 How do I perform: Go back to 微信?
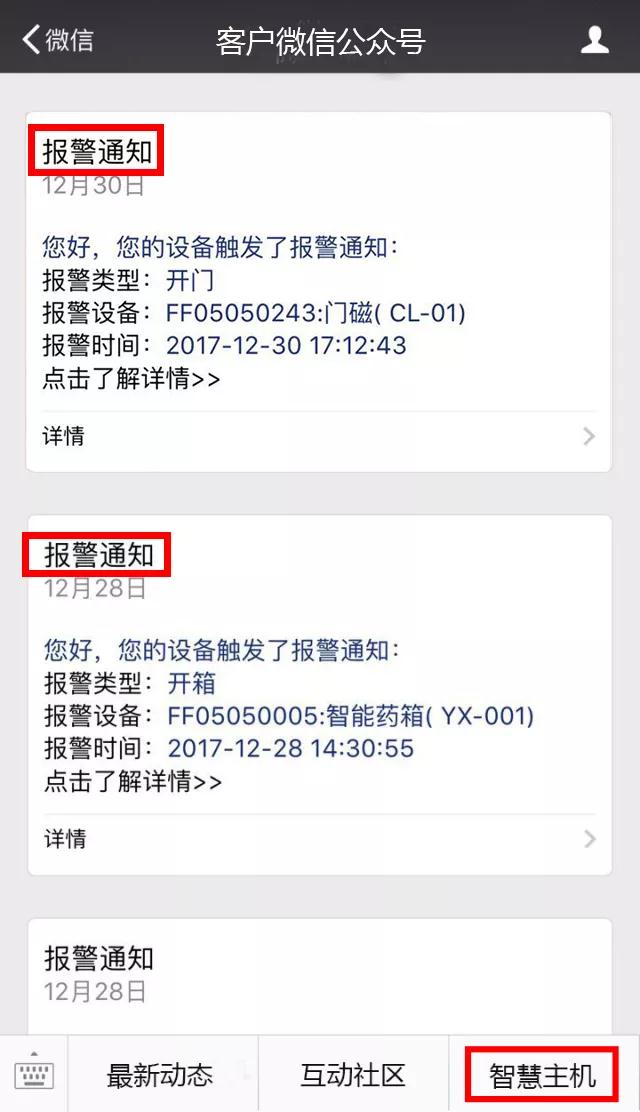tap(58, 40)
